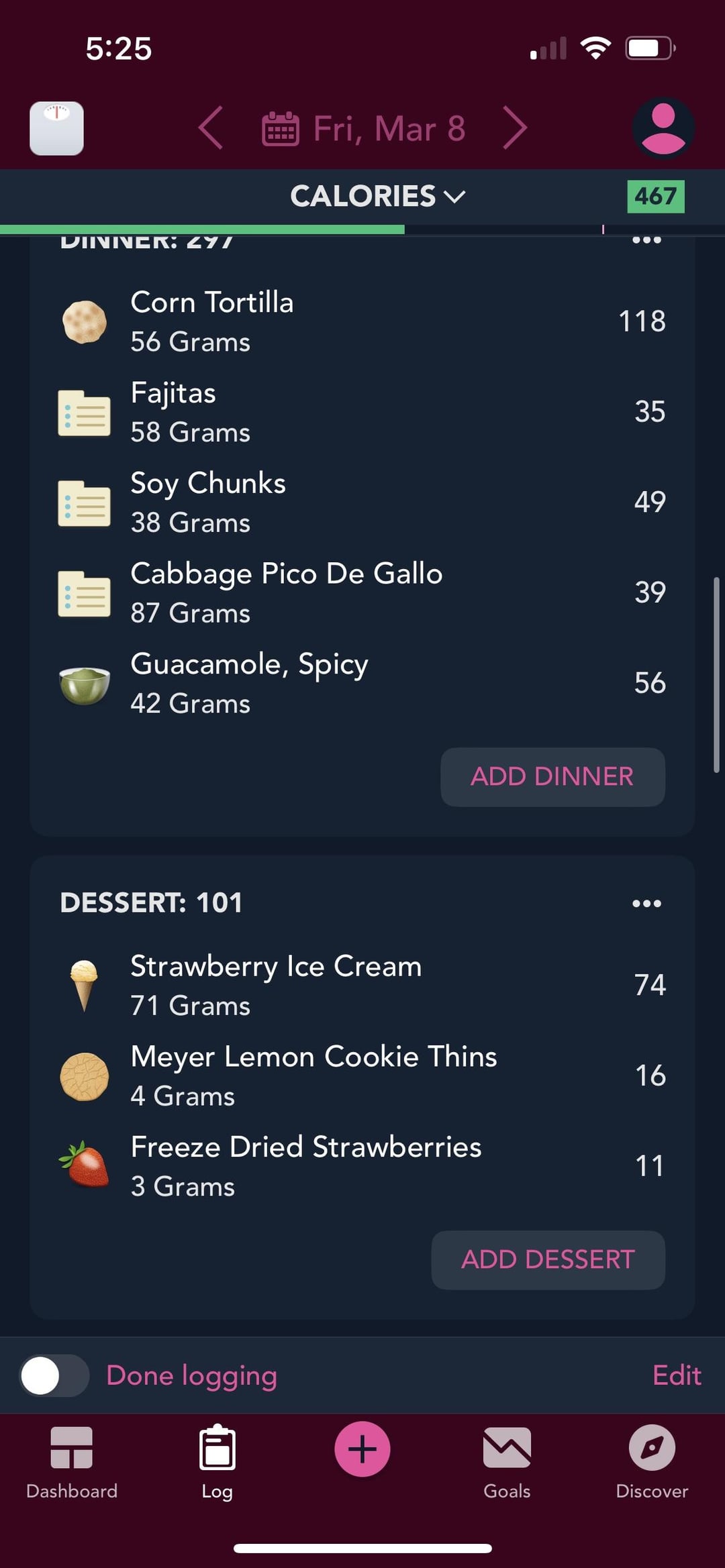Go to the next day

pyautogui.click(x=515, y=127)
